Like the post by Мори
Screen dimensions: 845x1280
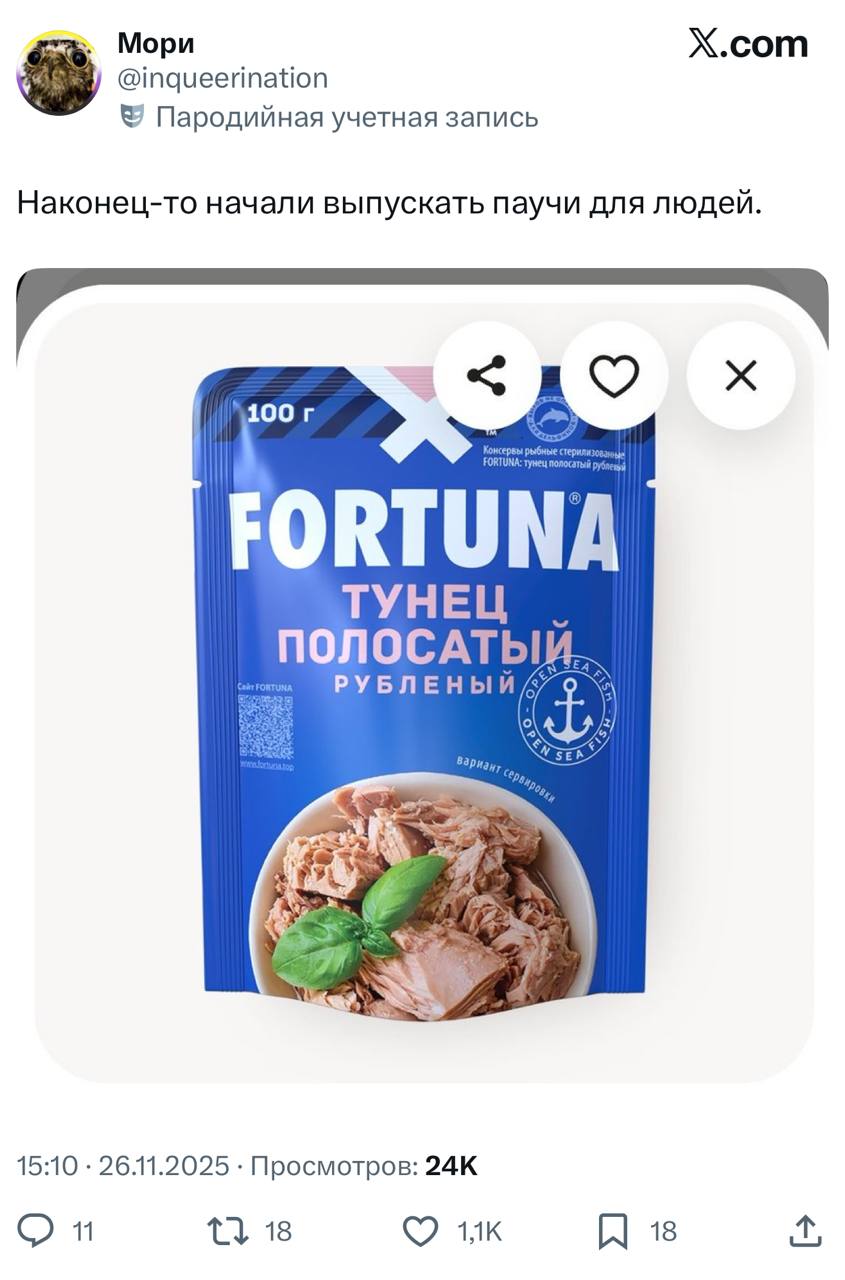coord(421,1230)
